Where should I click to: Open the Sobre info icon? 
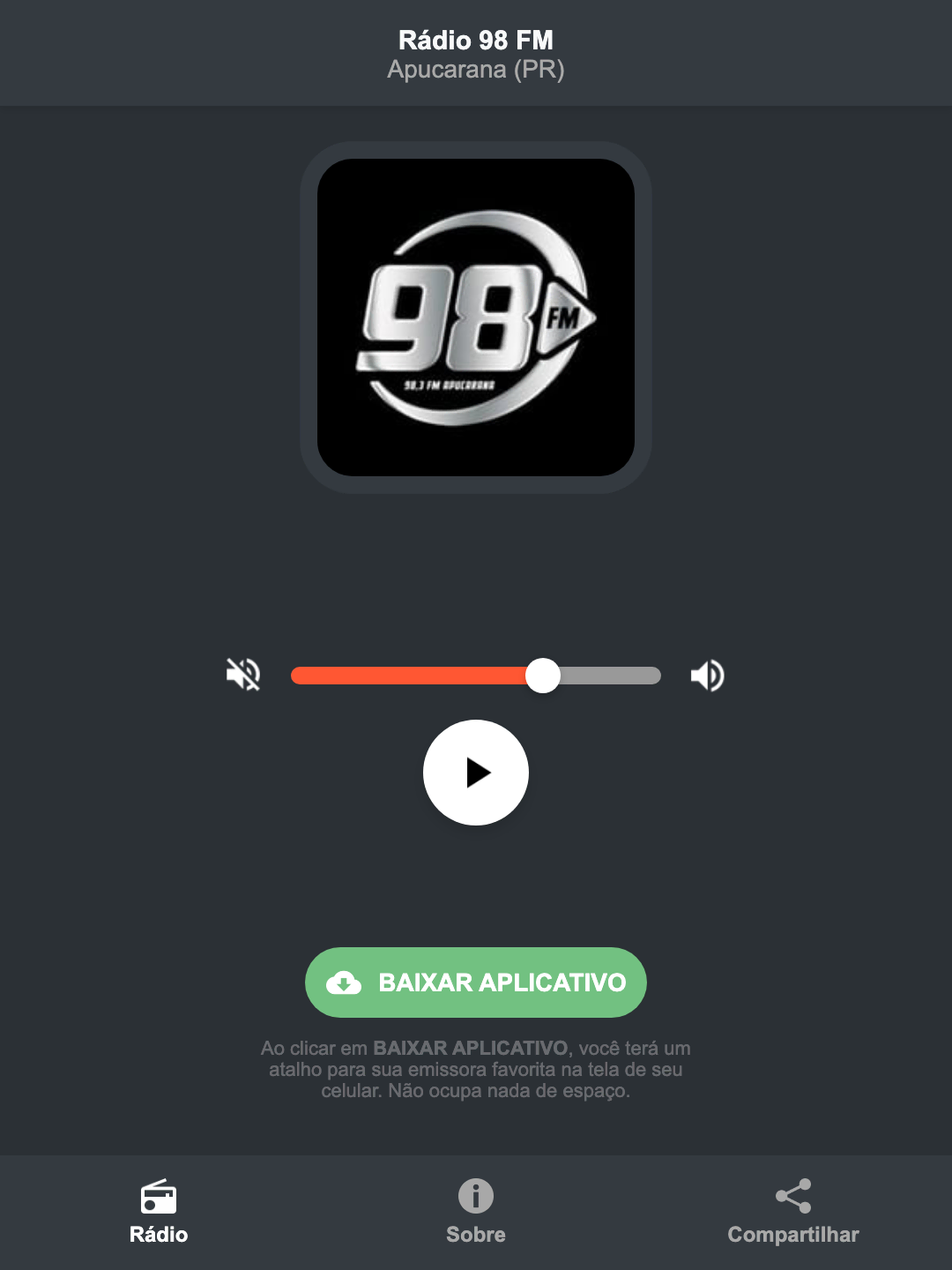click(475, 1198)
